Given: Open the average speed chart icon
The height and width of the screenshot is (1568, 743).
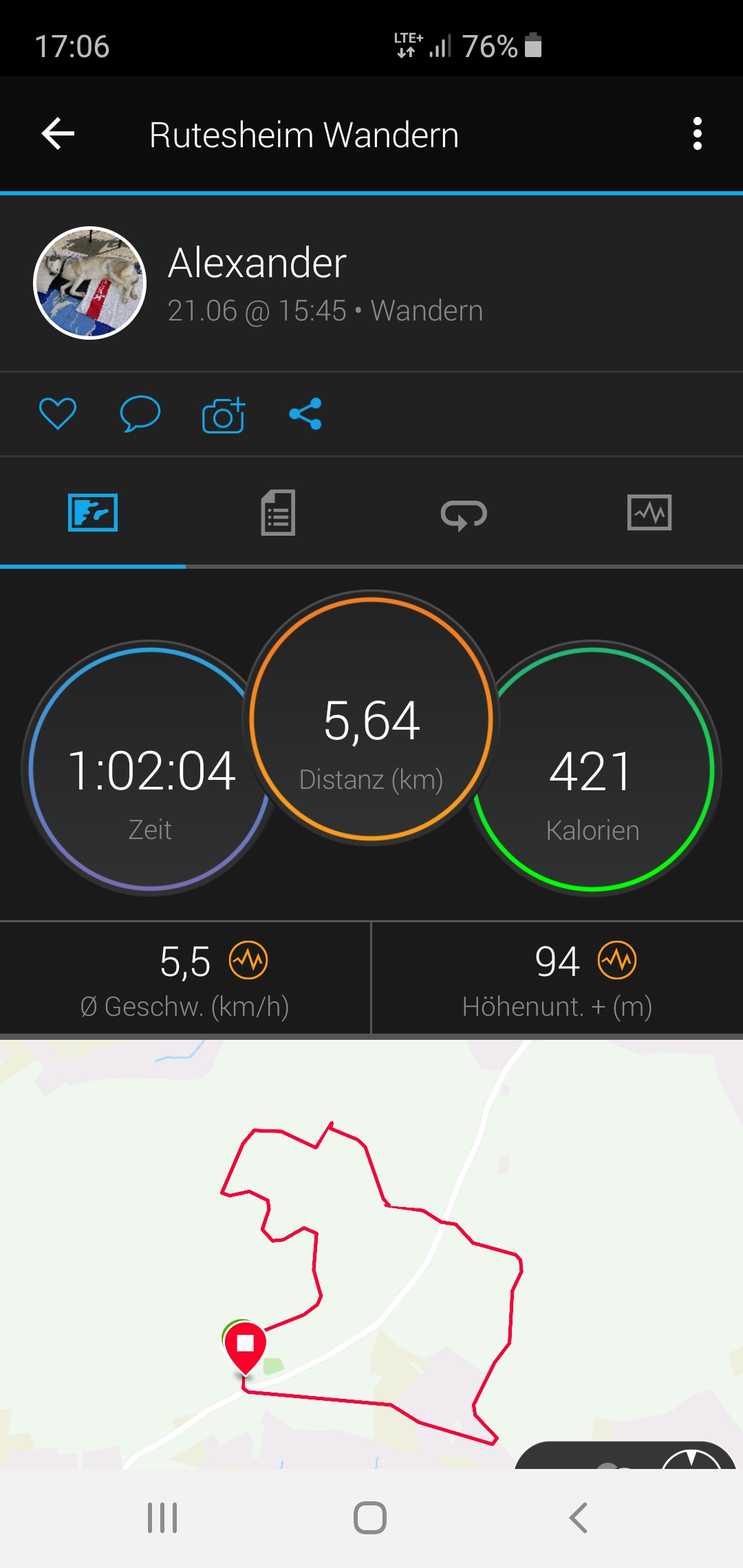Looking at the screenshot, I should tap(248, 960).
